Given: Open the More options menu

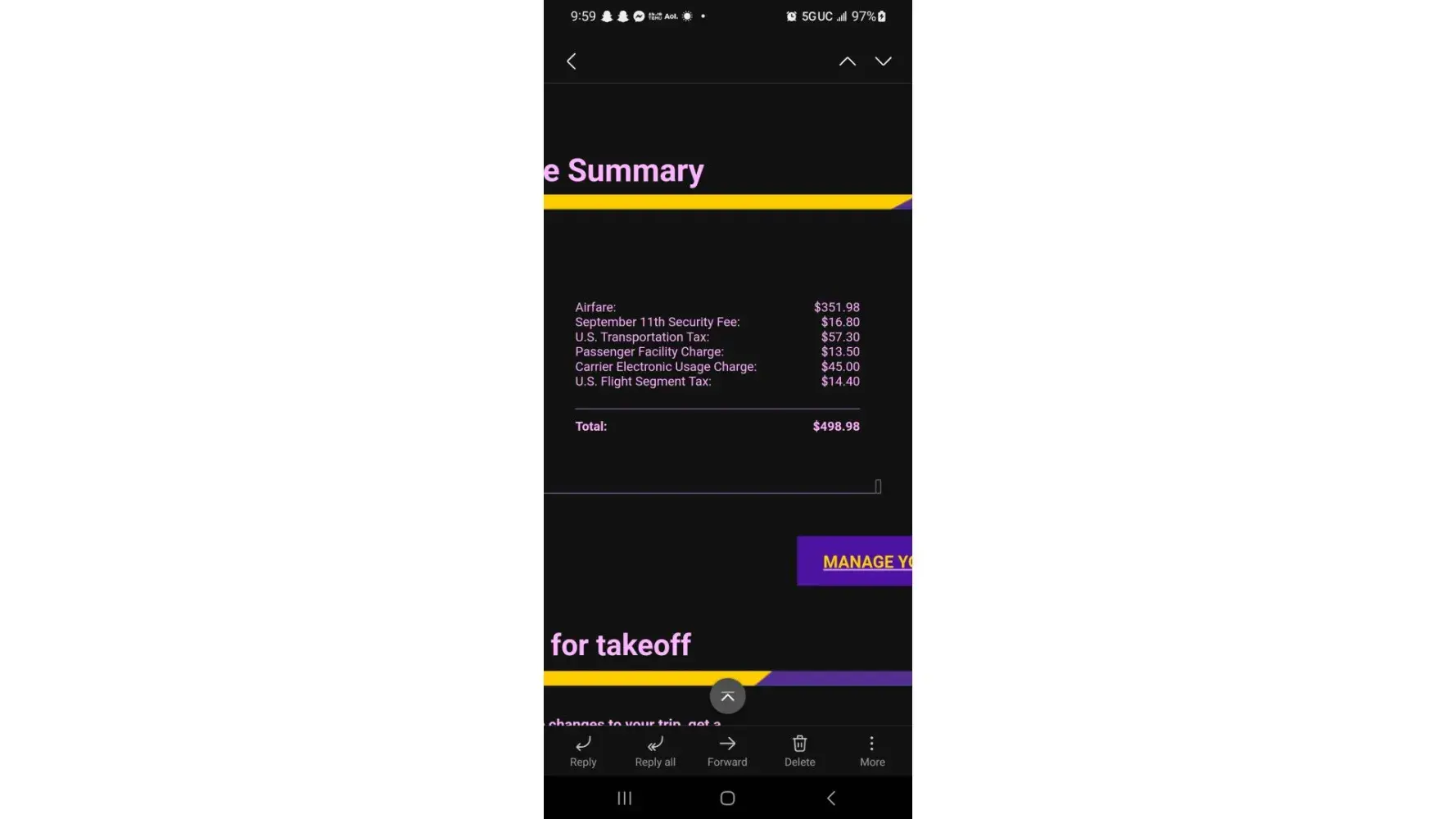Looking at the screenshot, I should (872, 750).
